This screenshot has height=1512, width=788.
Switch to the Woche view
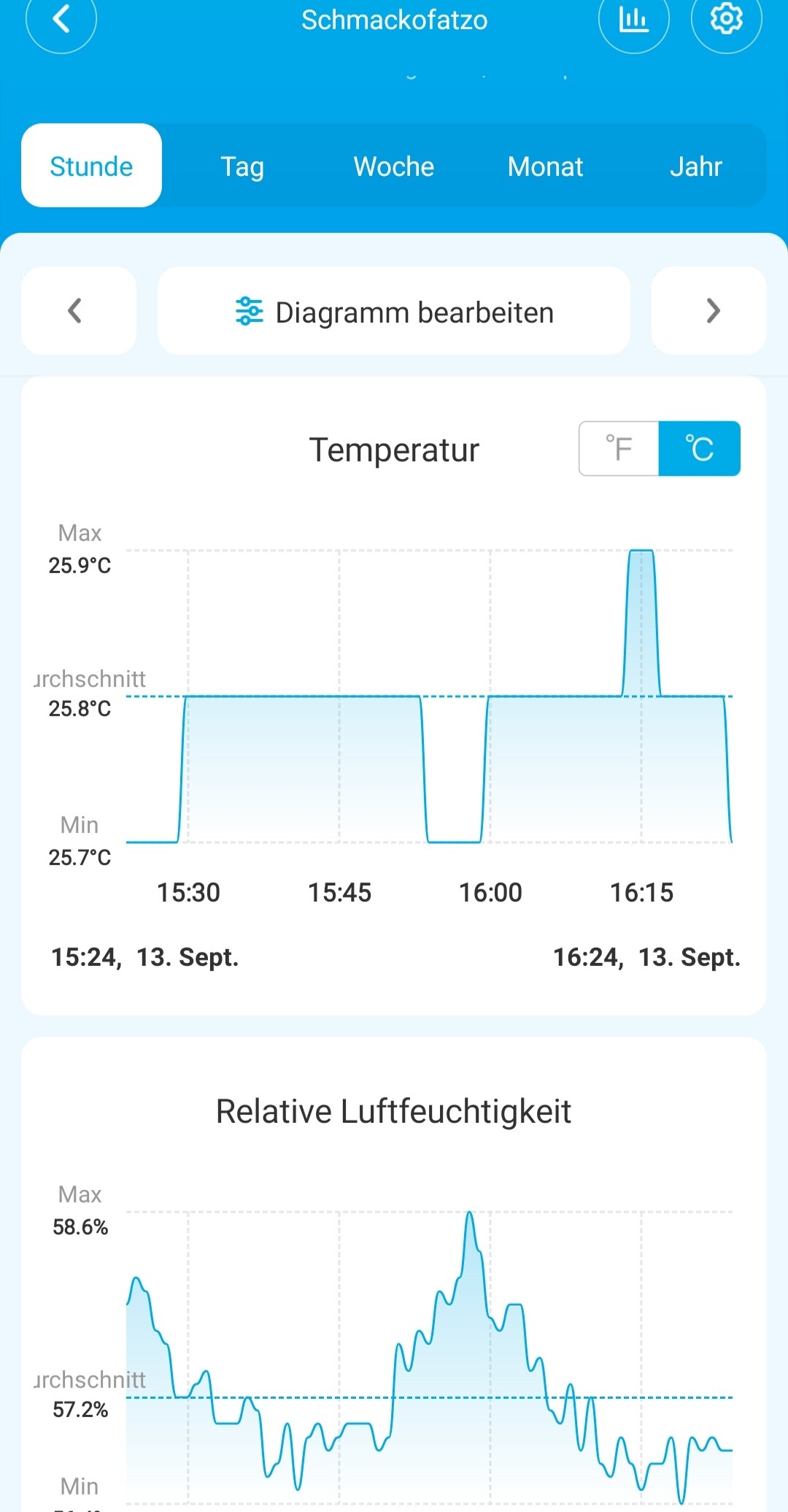(x=393, y=166)
